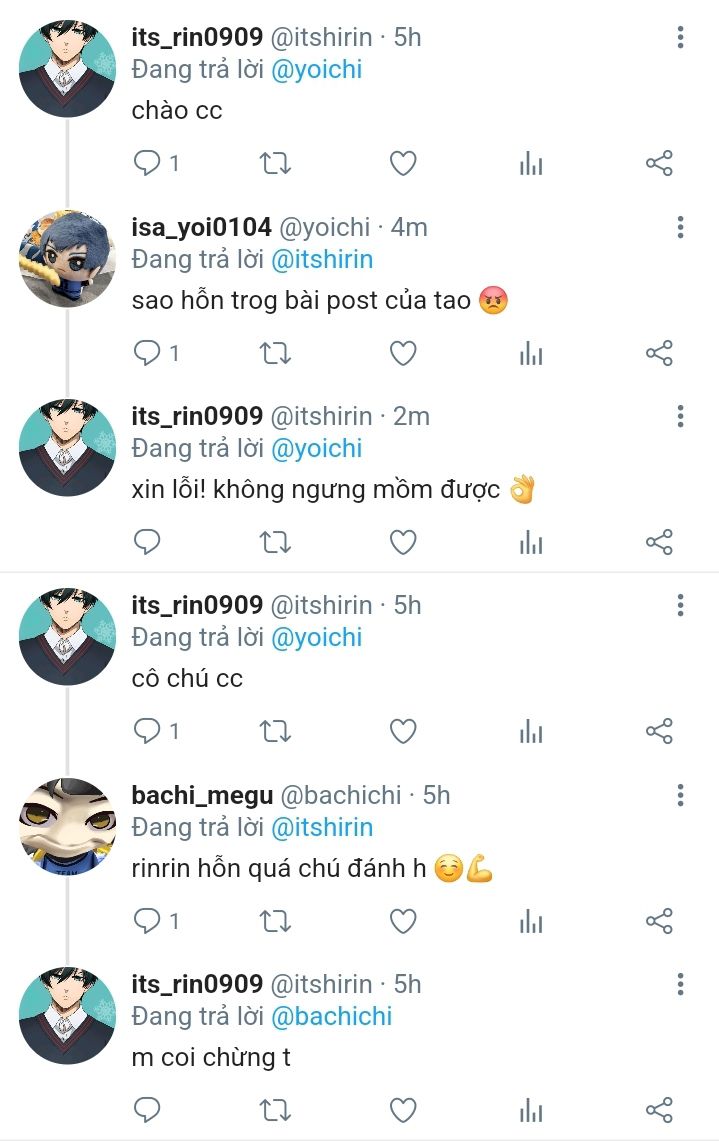Open more options on the "xin lỗi!" reply
The image size is (719, 1141).
pos(680,416)
